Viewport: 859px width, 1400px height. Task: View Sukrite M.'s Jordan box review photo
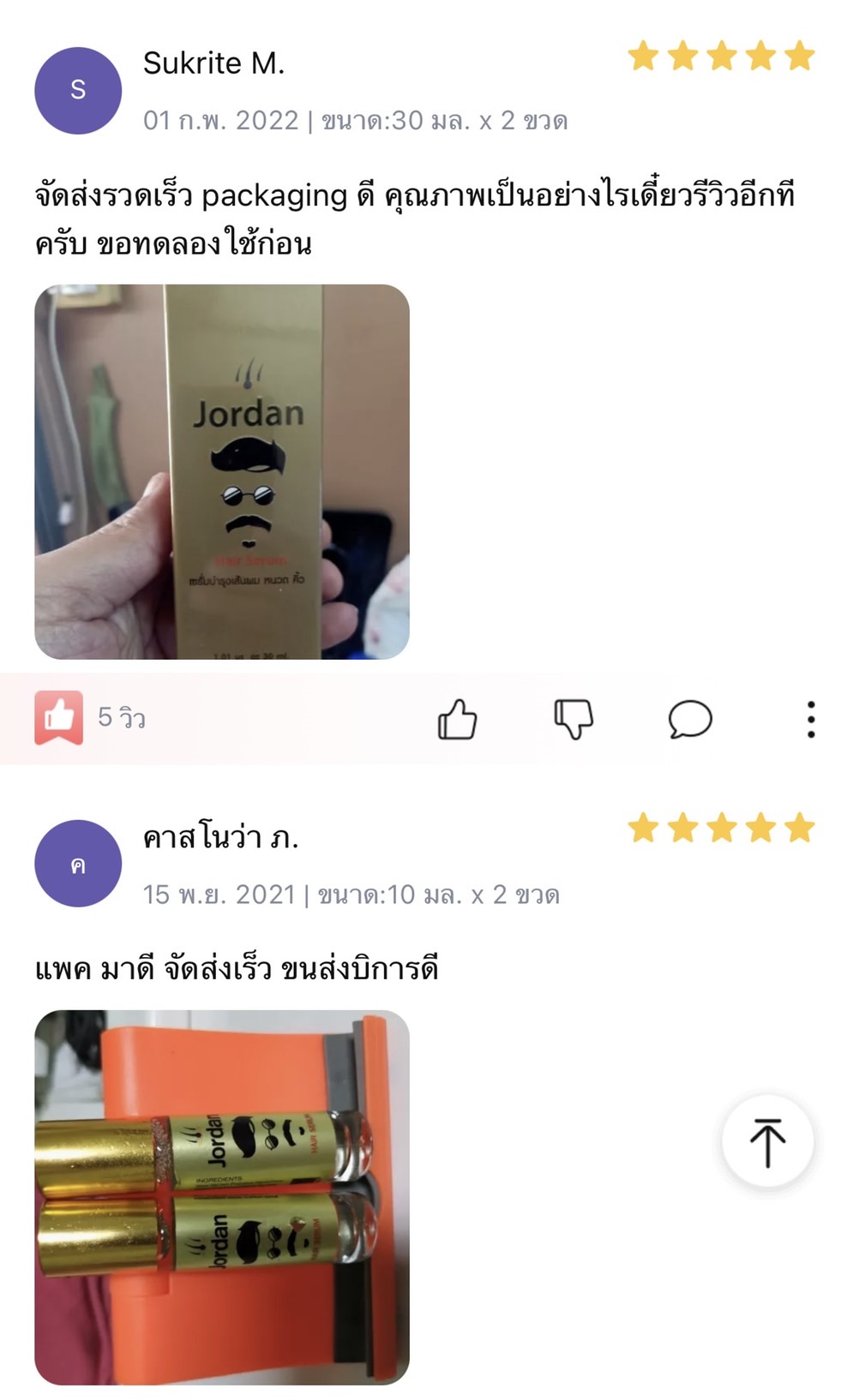(x=222, y=471)
